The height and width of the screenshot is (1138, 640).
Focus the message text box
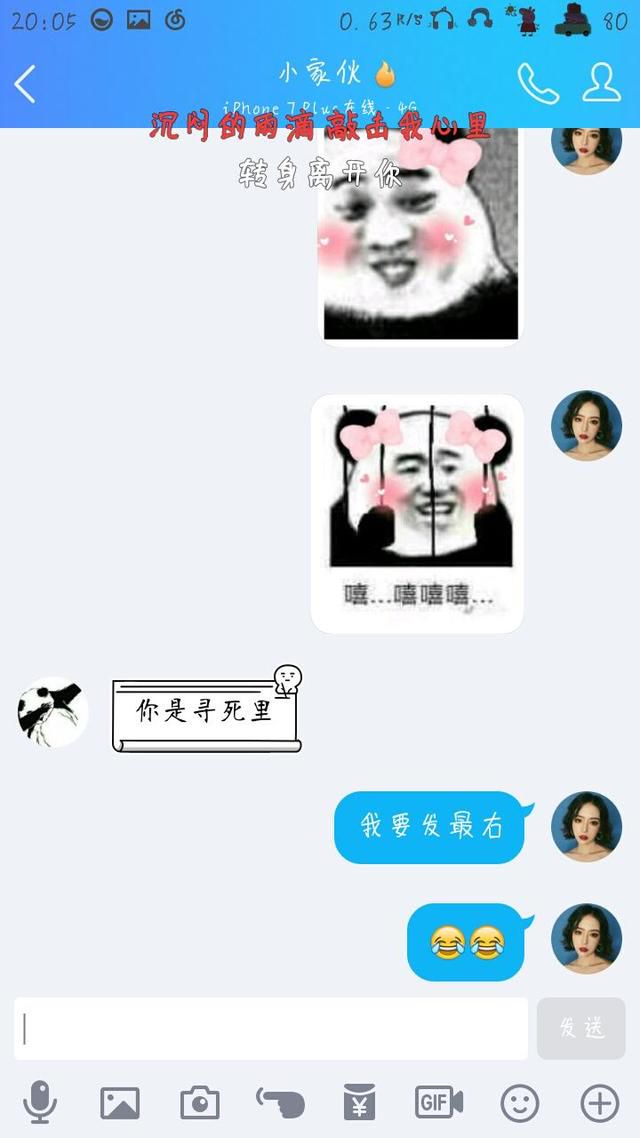point(271,1028)
